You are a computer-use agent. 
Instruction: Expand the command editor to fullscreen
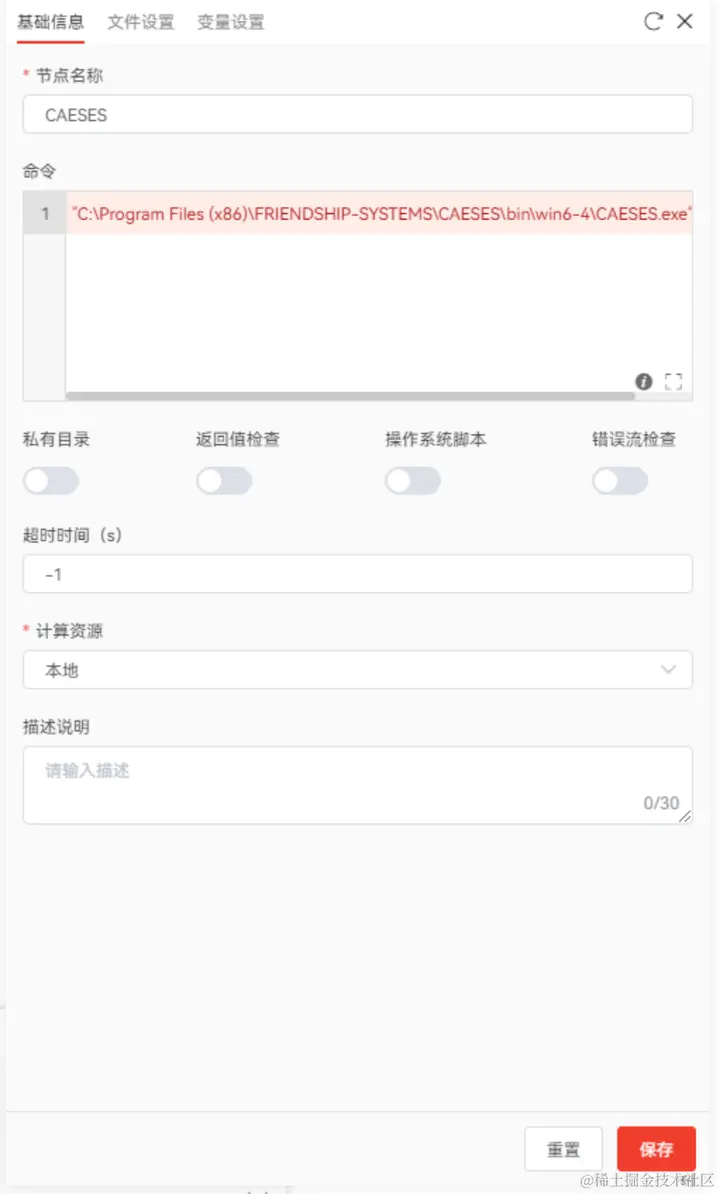pos(673,381)
